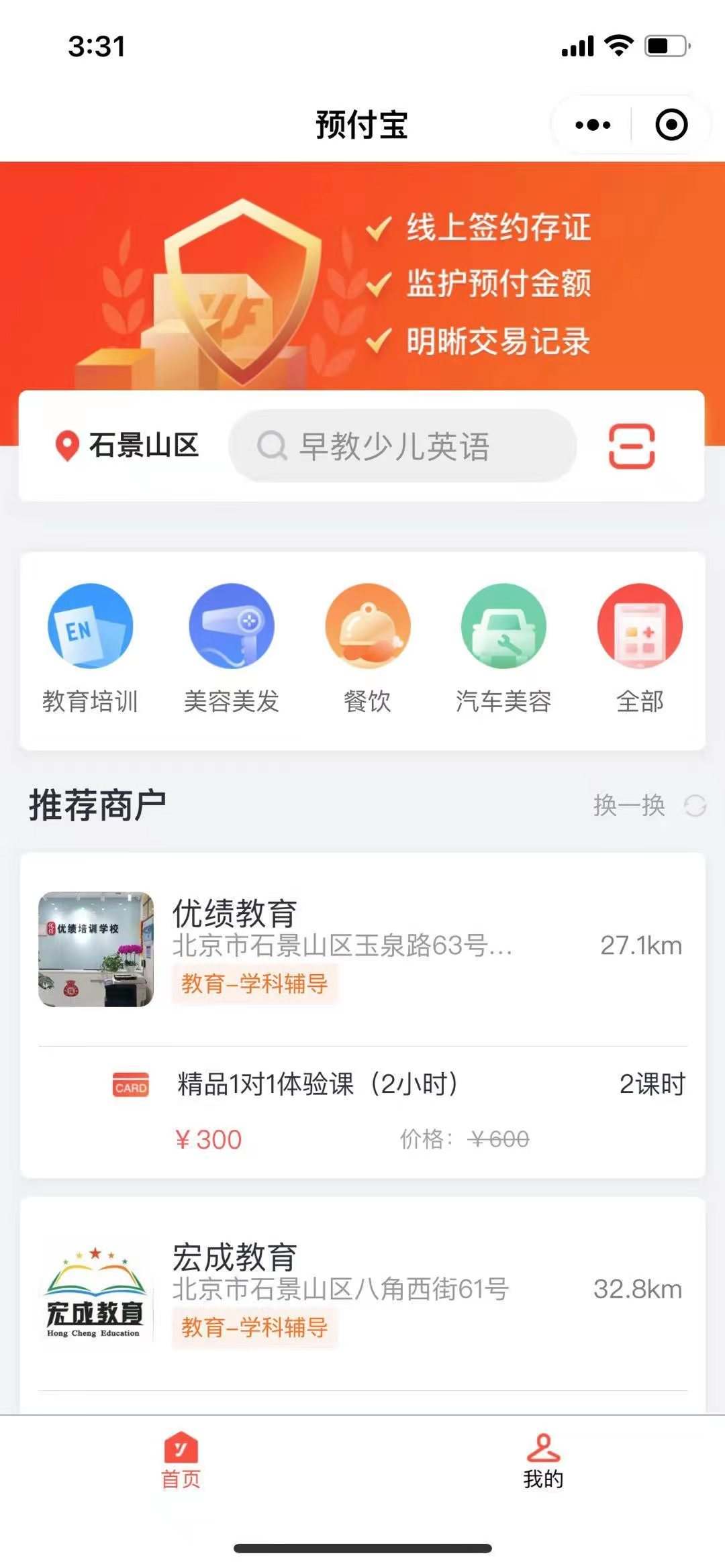
Task: Change the location from 石景山区
Action: click(127, 446)
